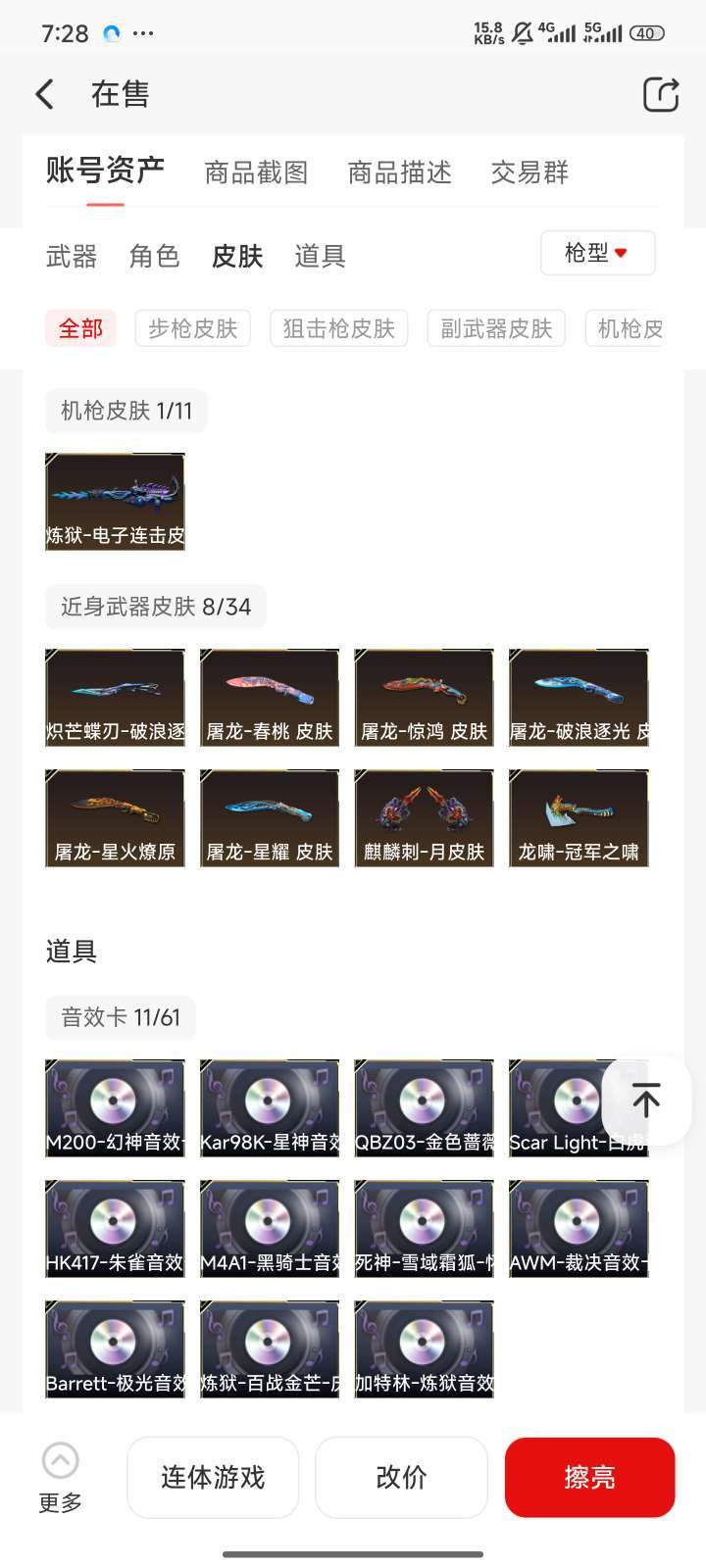Image resolution: width=706 pixels, height=1568 pixels.
Task: Open the 屠龙-春桃 皮肤 item
Action: tap(270, 697)
